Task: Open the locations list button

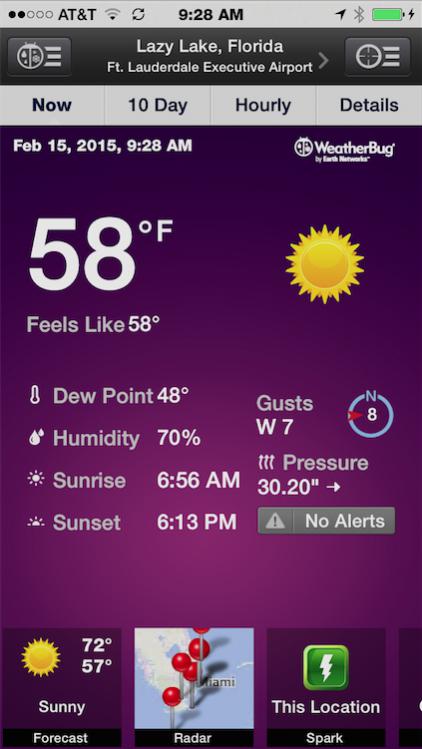Action: 378,57
